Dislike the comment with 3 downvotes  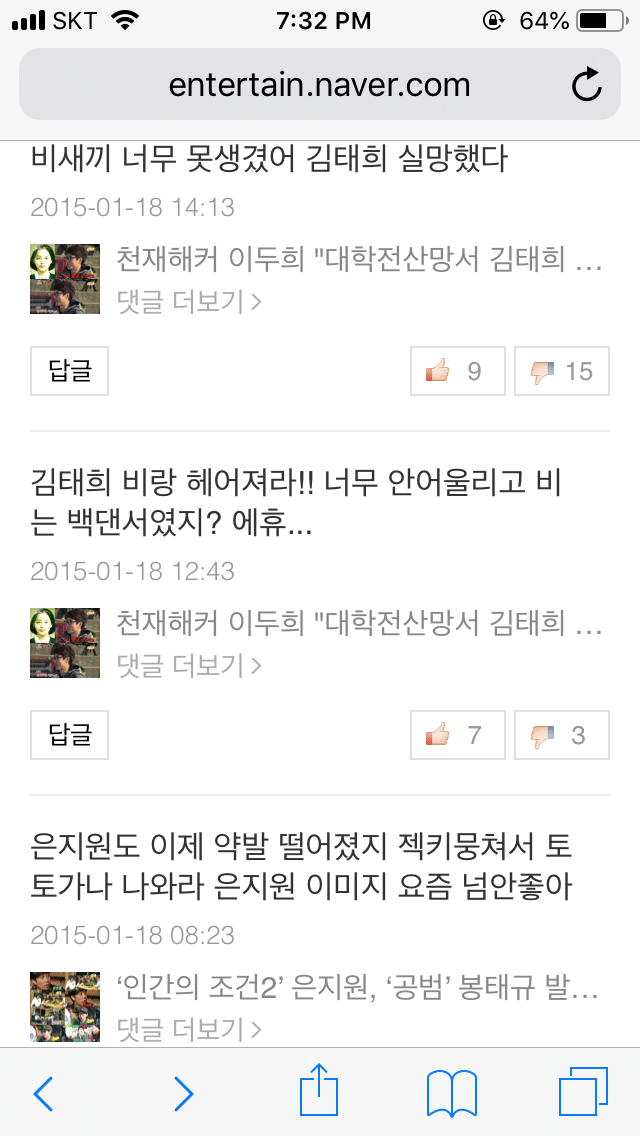click(562, 735)
